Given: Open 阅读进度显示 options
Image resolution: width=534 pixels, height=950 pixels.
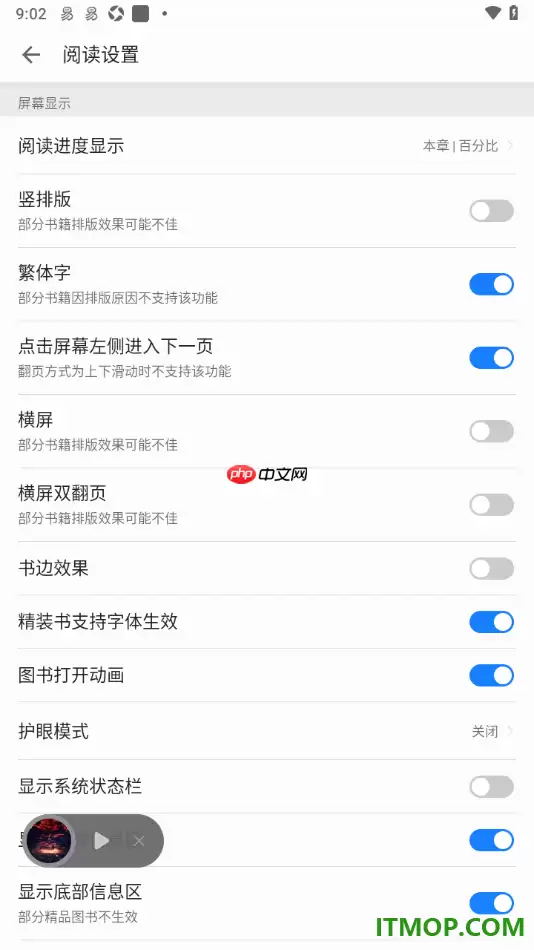Looking at the screenshot, I should coord(267,146).
